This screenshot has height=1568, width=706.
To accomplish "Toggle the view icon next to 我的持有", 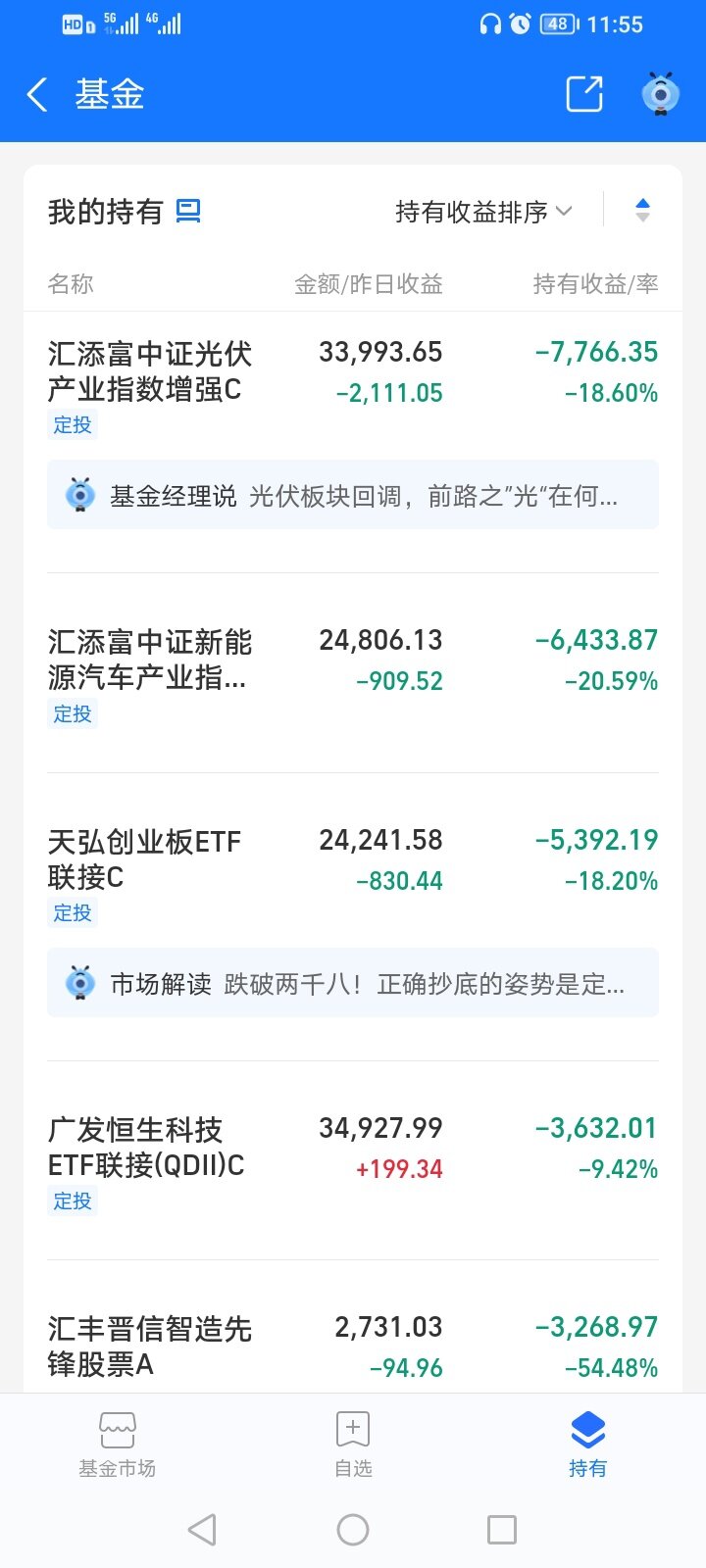I will pyautogui.click(x=188, y=211).
